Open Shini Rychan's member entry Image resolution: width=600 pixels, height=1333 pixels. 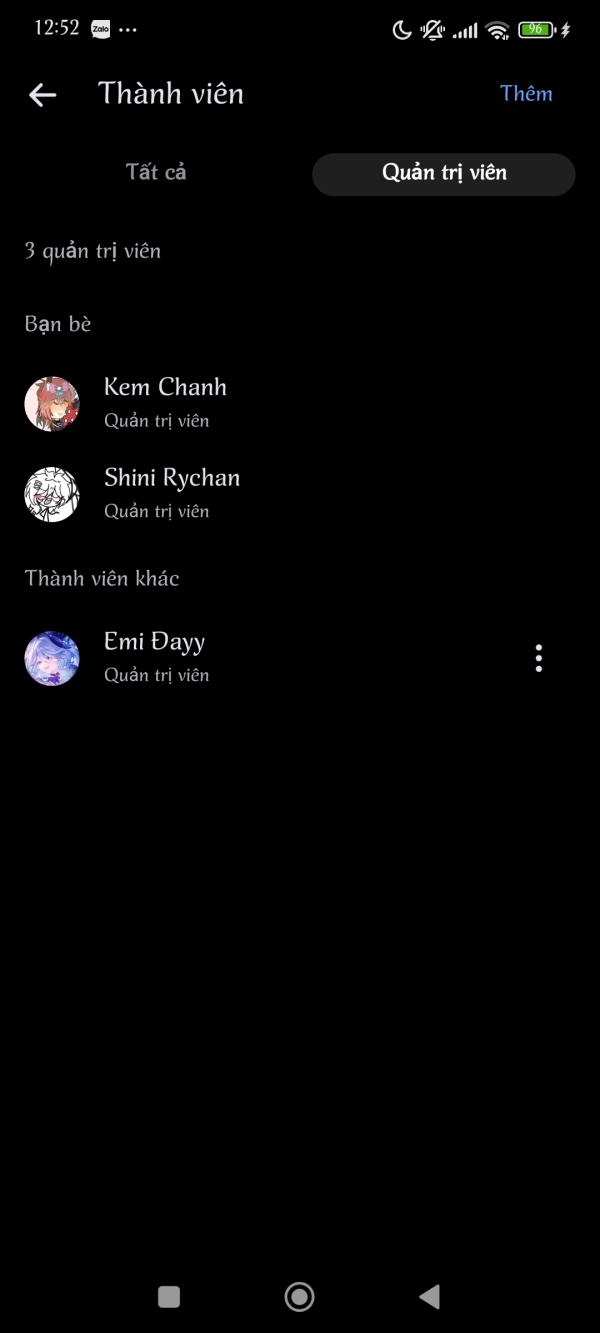coord(172,493)
